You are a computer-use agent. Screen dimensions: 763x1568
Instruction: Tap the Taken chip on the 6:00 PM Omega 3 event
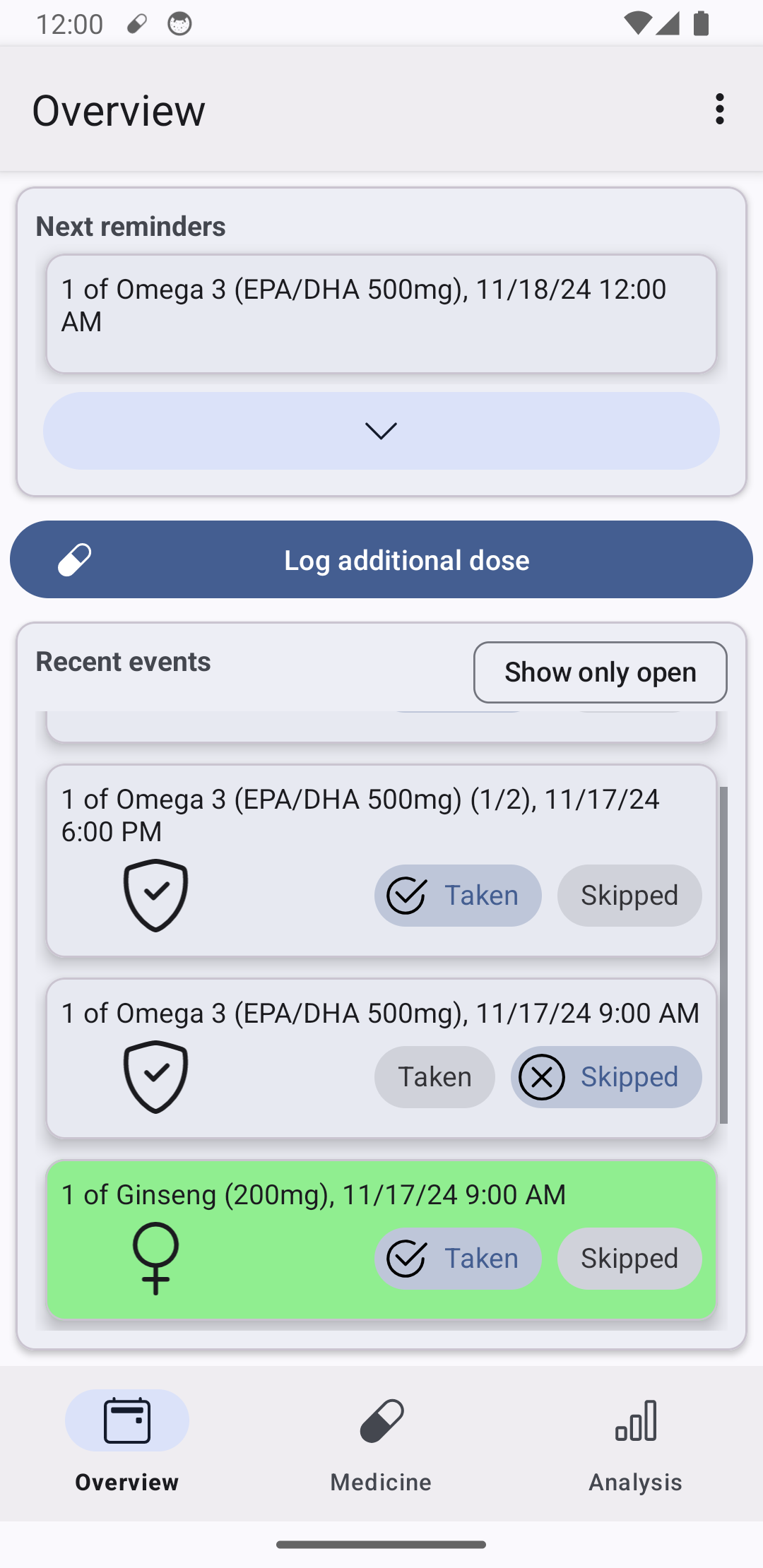pyautogui.click(x=458, y=896)
